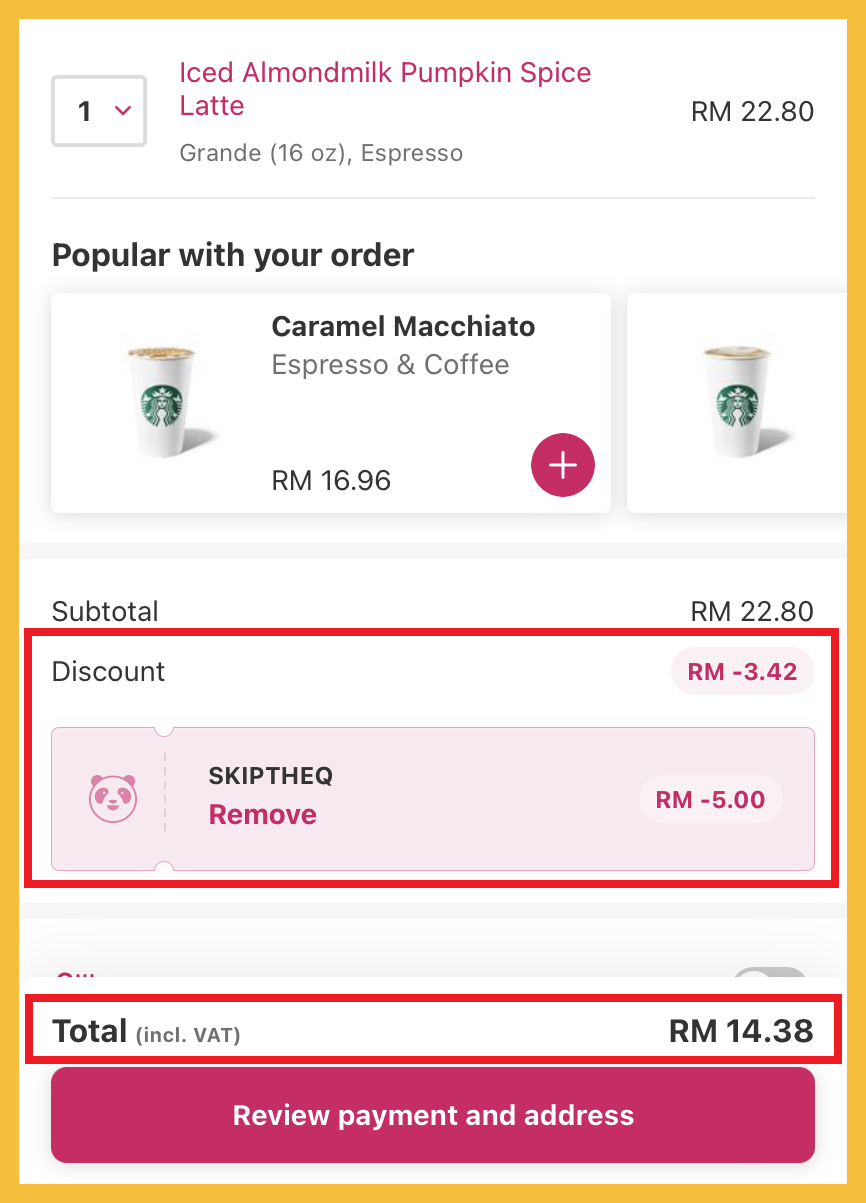
Task: Open the Iced Almondmilk Pumpkin Spice Latte item
Action: coord(384,89)
